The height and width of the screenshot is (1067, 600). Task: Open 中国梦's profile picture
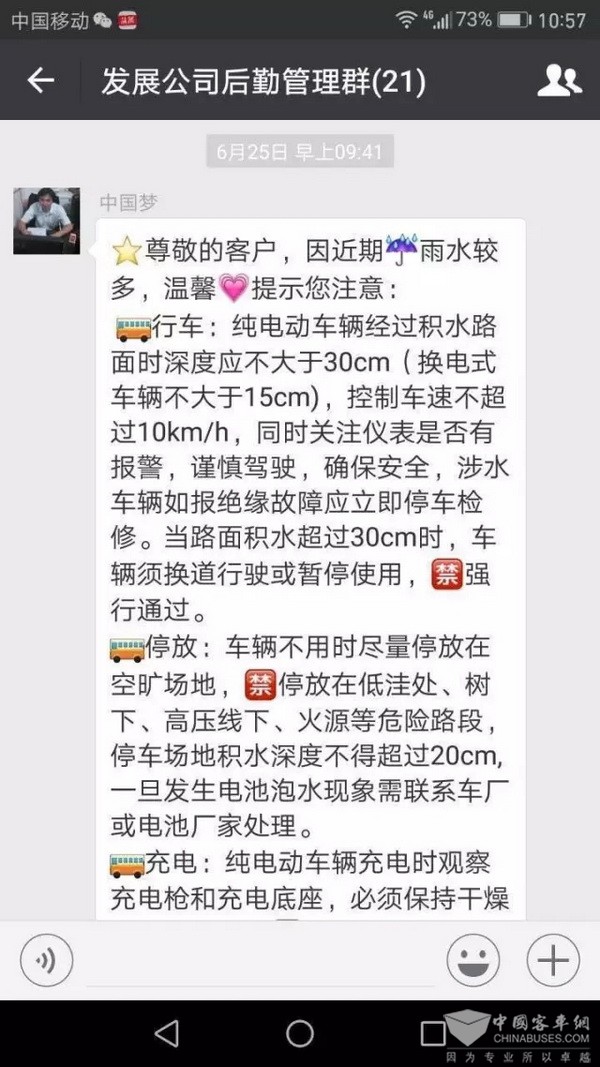point(46,220)
